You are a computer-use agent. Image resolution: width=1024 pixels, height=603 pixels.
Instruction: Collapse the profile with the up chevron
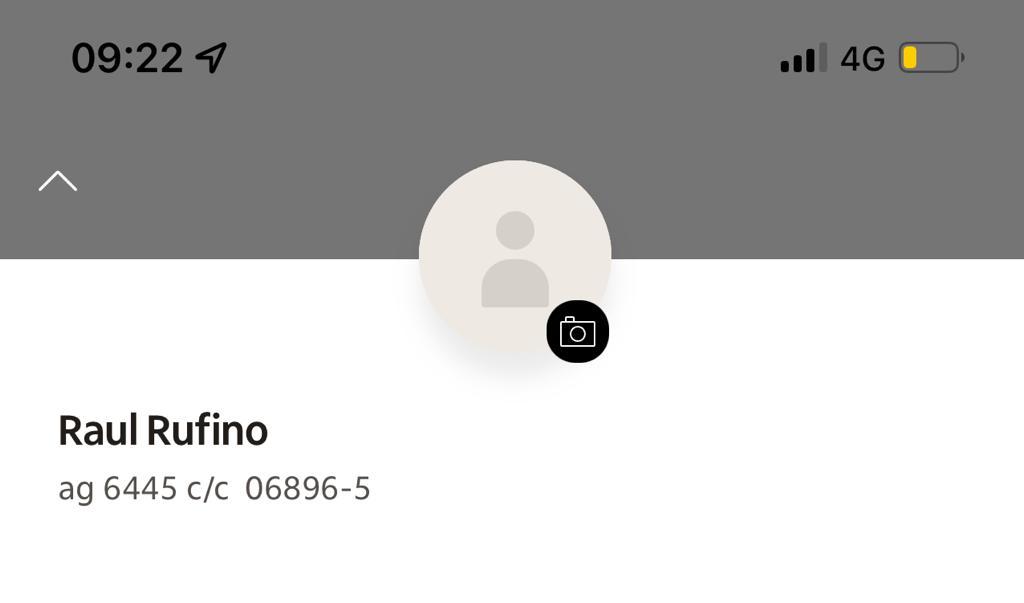[58, 181]
